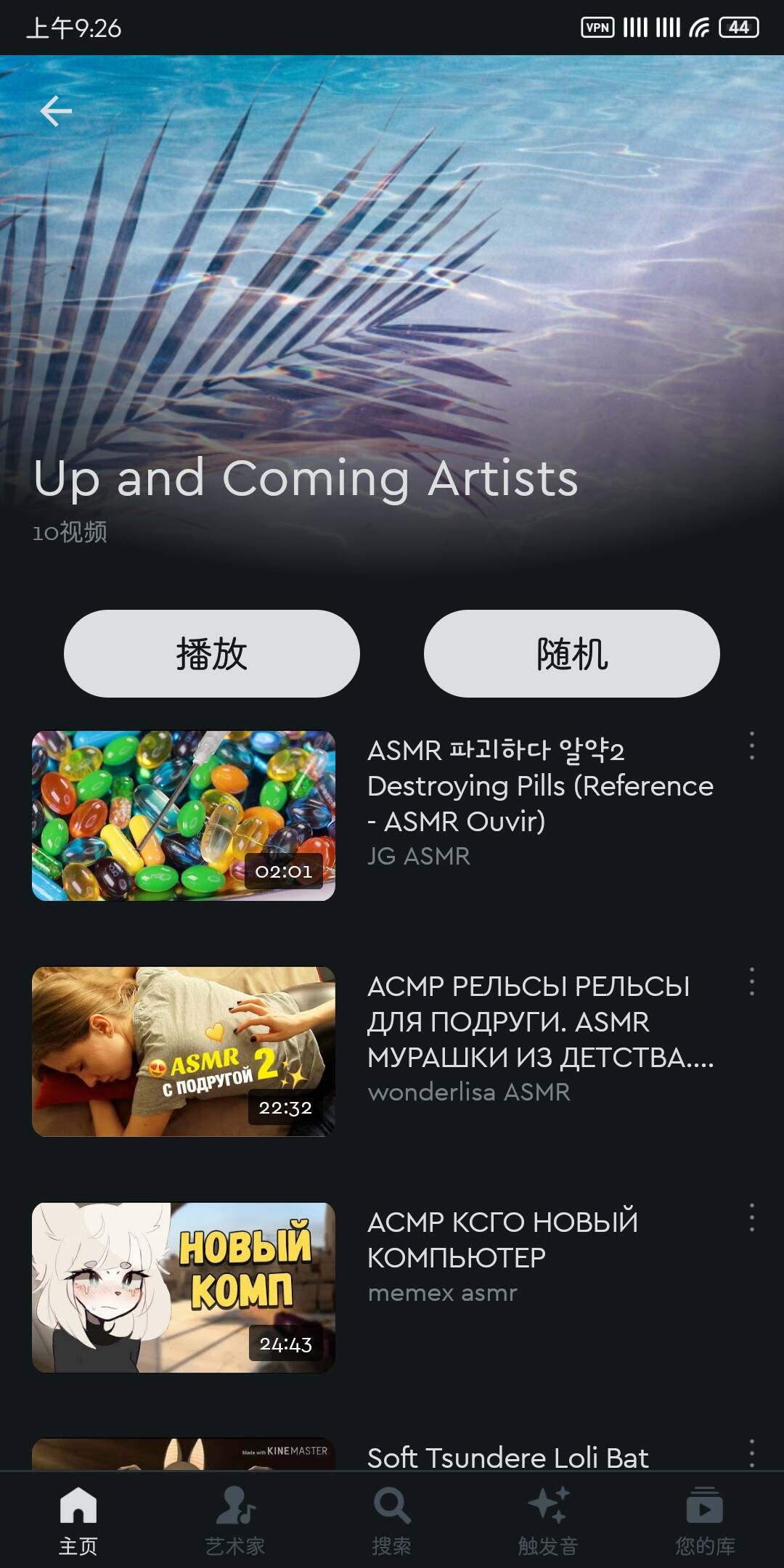Switch to the 艺术家 artists tab
This screenshot has height=1568, width=784.
click(235, 1520)
